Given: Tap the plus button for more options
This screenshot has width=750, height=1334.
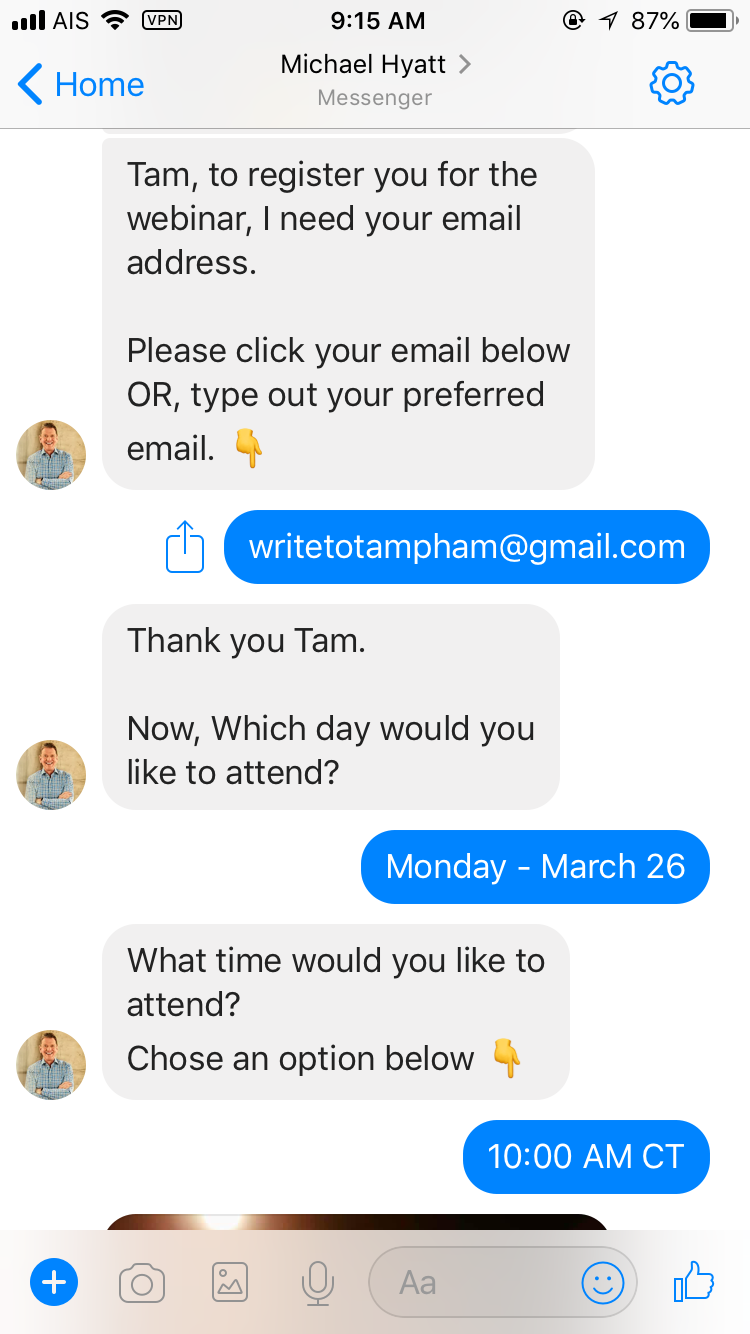Looking at the screenshot, I should pos(54,1282).
